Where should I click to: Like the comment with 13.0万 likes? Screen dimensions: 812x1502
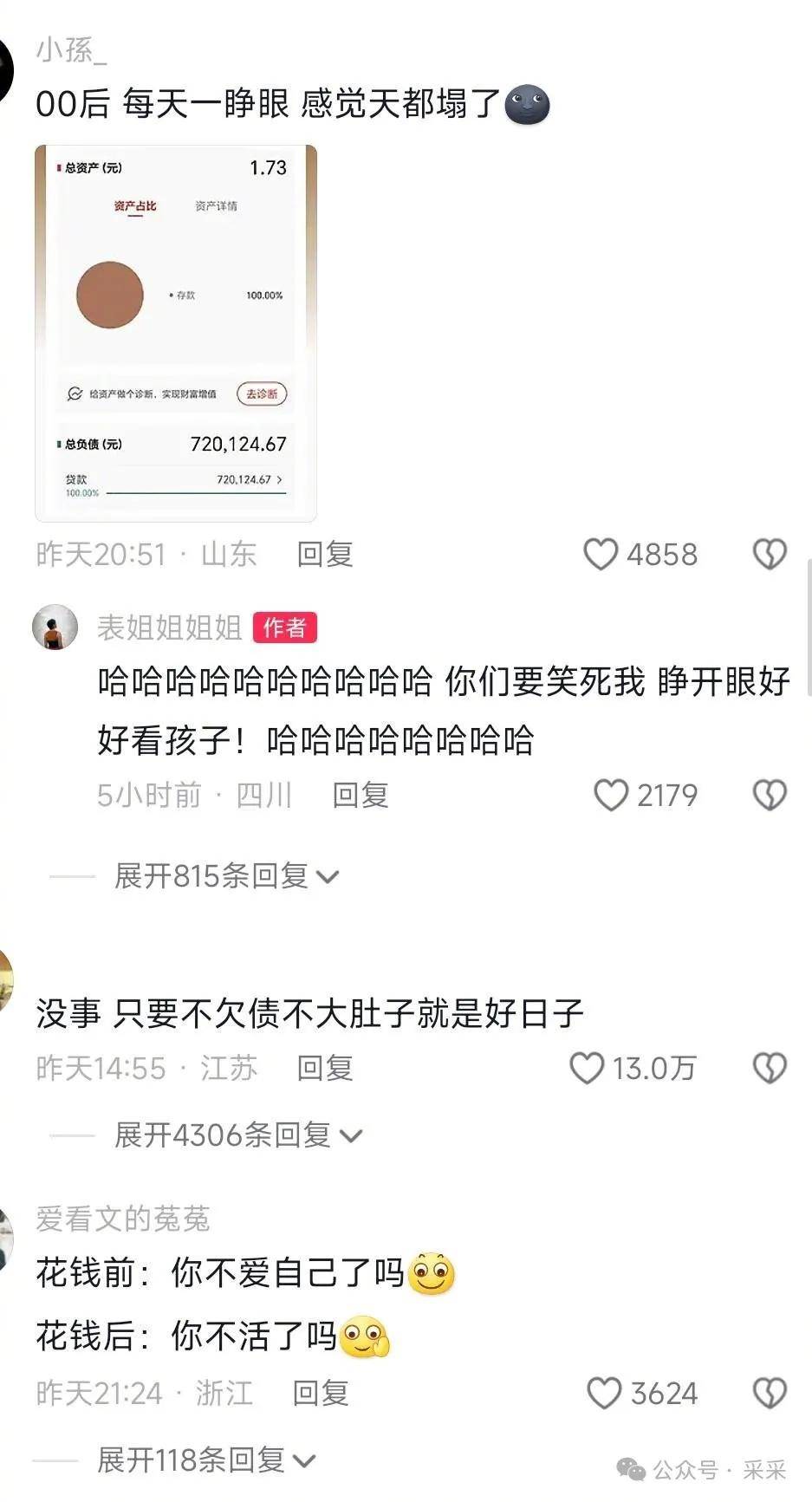coord(587,1068)
